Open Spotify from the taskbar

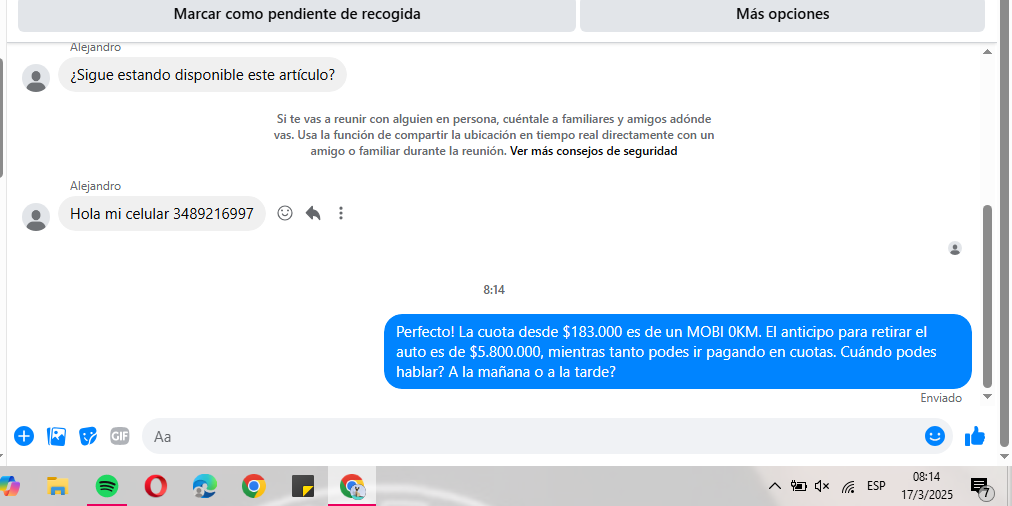click(x=107, y=487)
